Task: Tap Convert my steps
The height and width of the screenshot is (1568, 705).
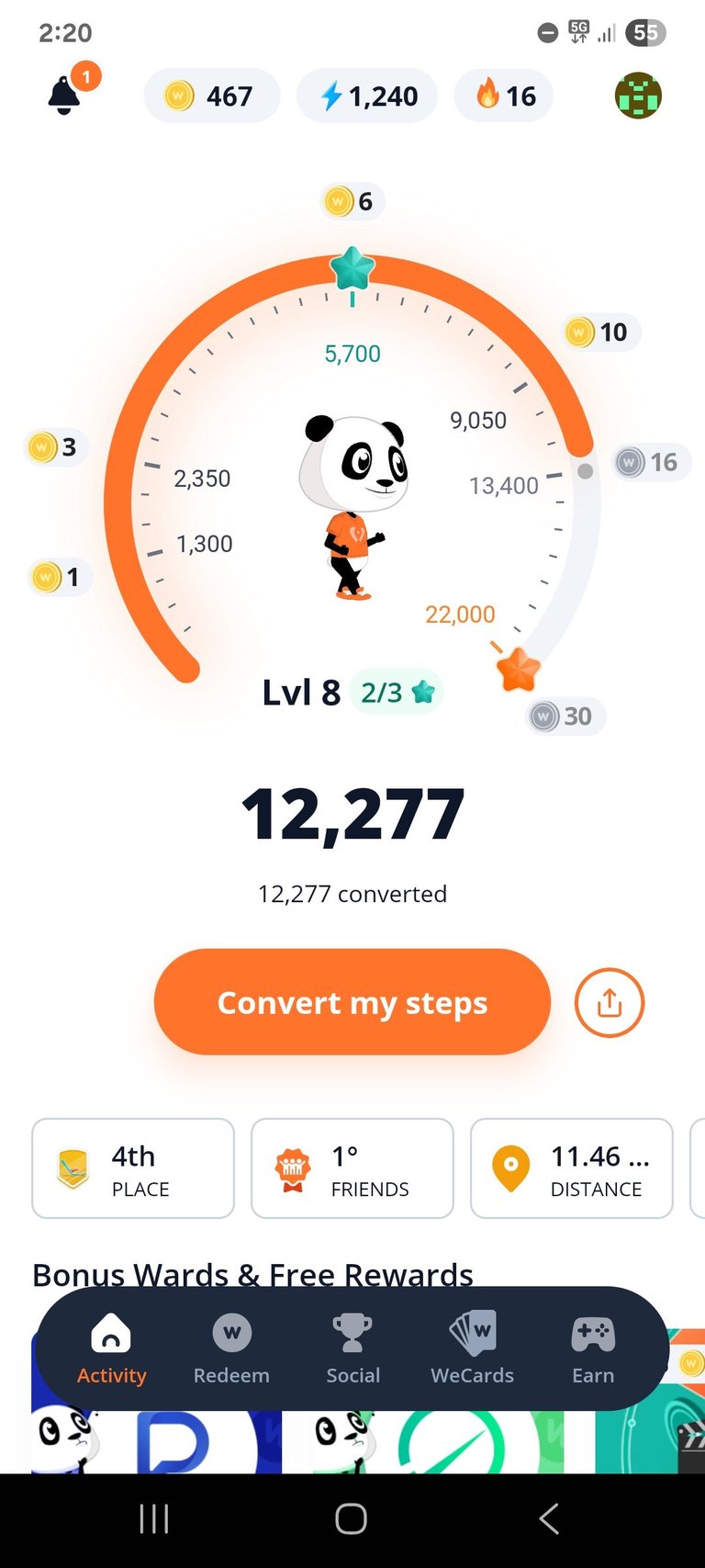Action: (x=352, y=1002)
